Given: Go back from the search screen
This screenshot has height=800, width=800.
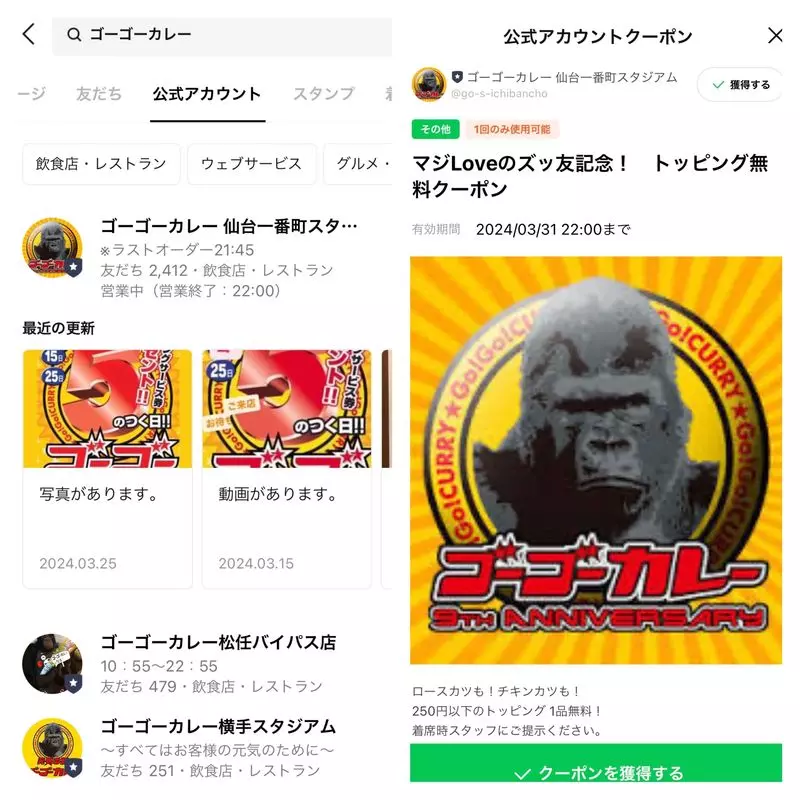Looking at the screenshot, I should click(x=28, y=35).
